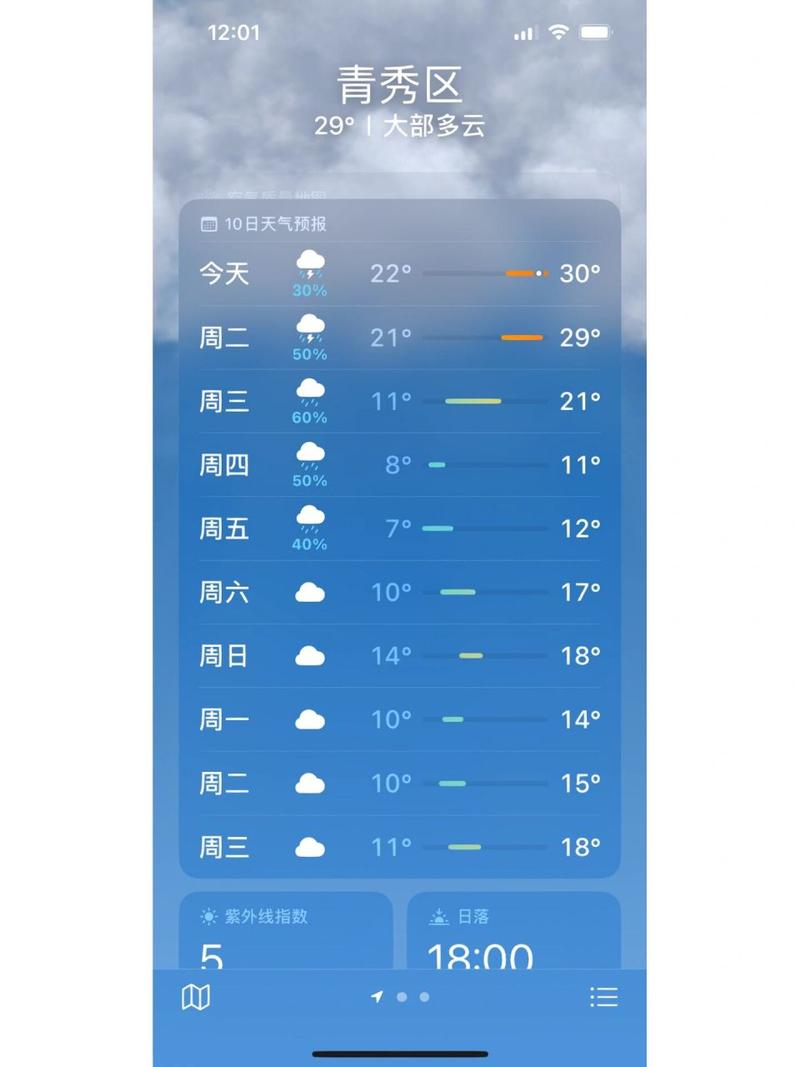Open today's (今天) forecast row
Image resolution: width=800 pixels, height=1067 pixels.
pos(400,273)
